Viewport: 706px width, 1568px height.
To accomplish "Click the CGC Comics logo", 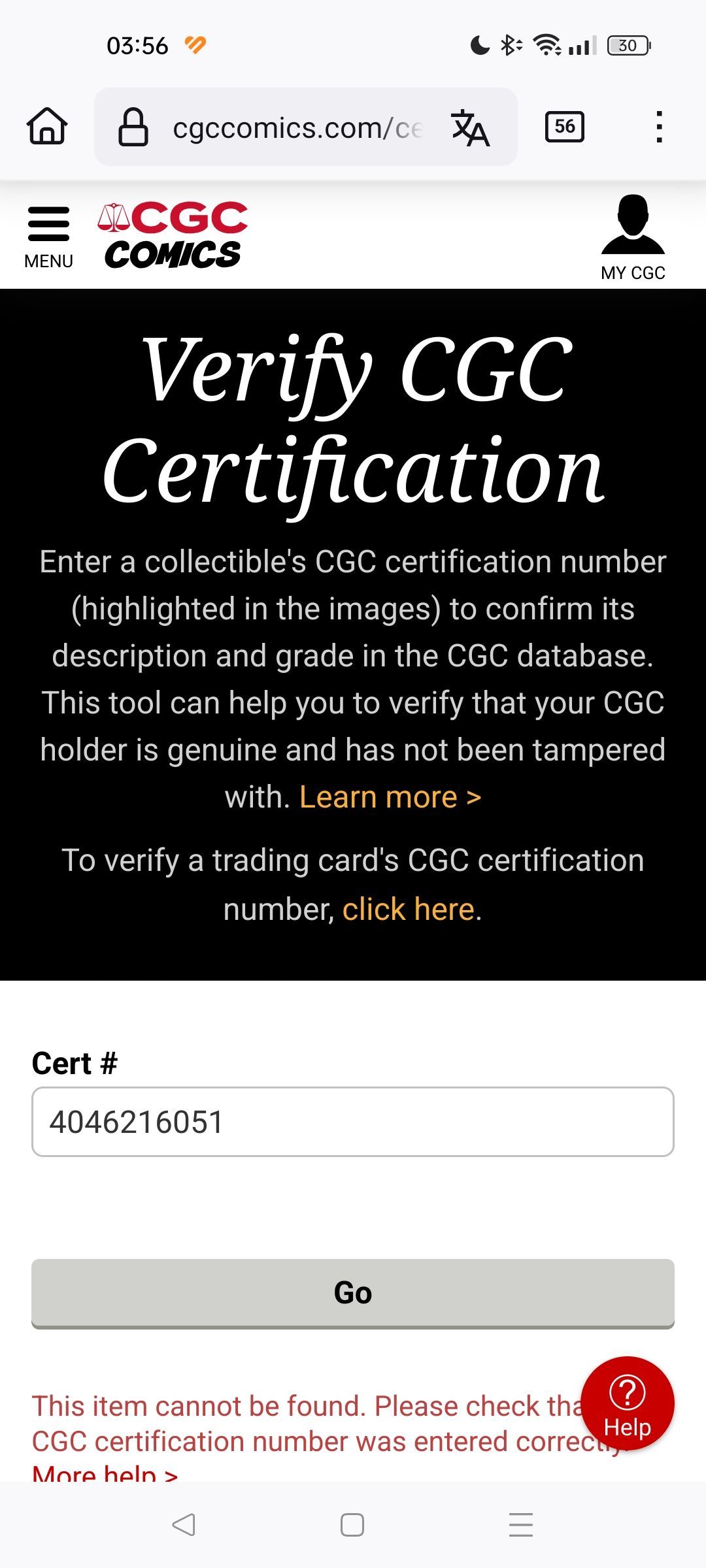I will point(173,232).
